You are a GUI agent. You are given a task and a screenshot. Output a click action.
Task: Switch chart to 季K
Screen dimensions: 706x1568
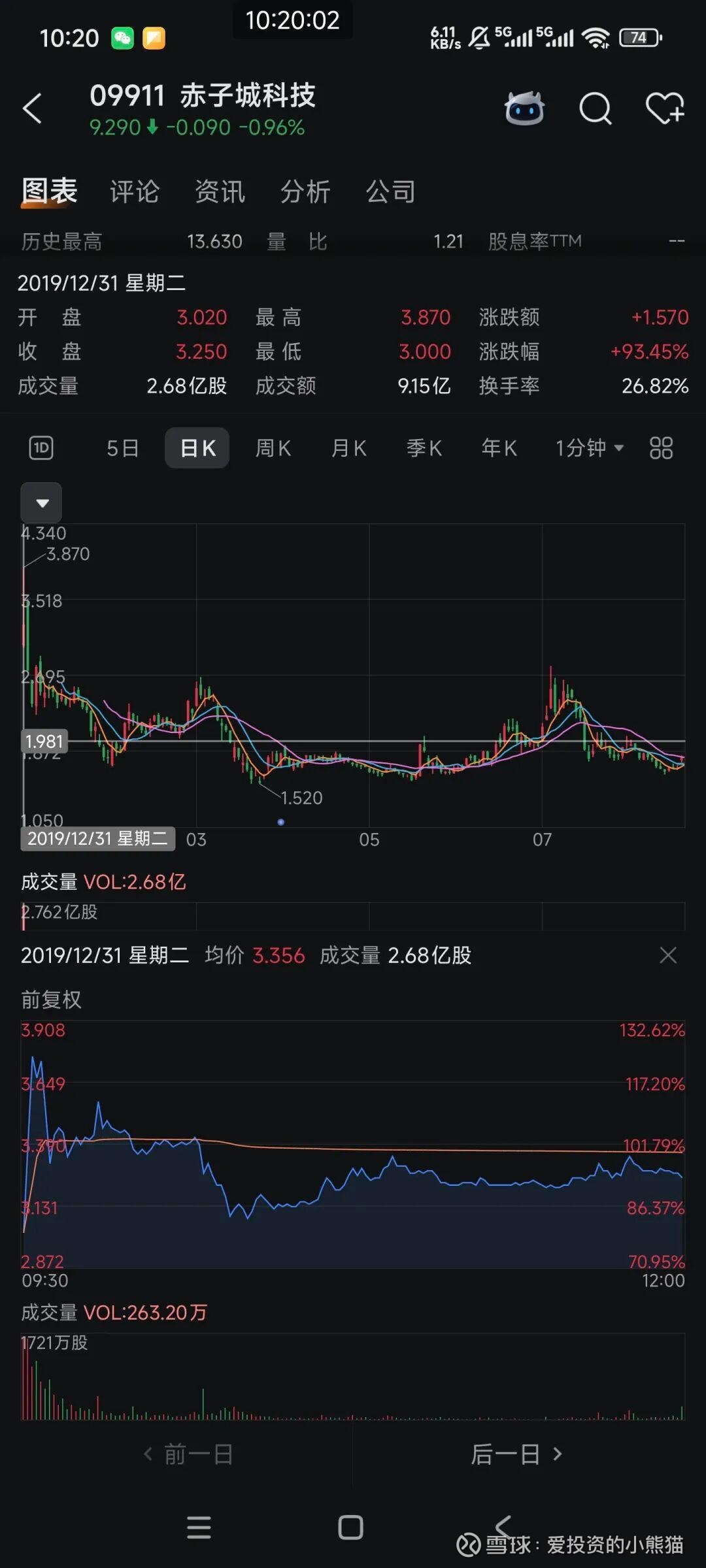coord(424,448)
